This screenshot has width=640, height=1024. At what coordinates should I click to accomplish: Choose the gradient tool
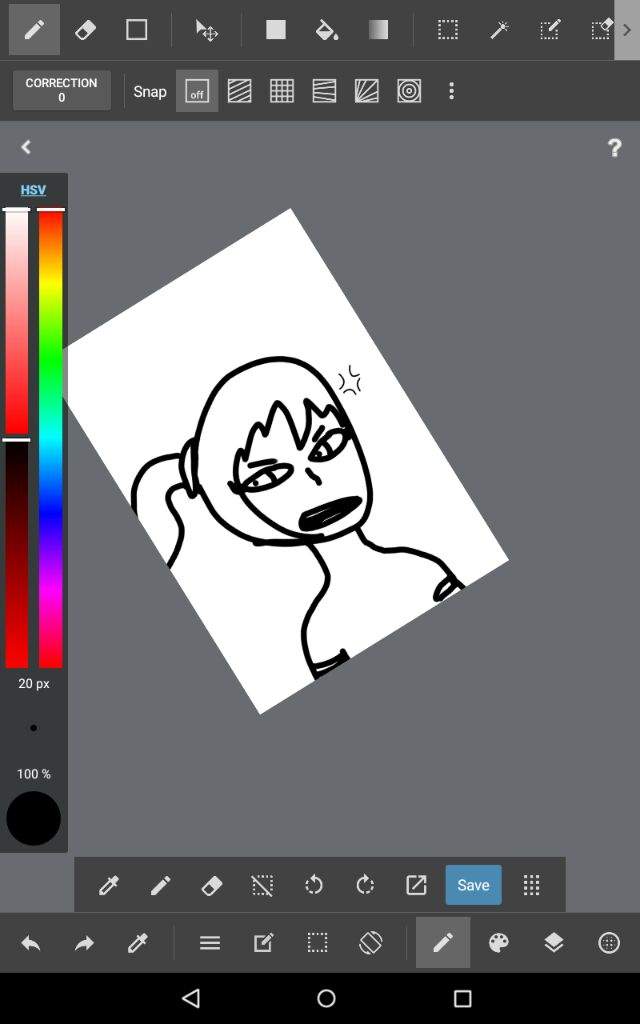(x=378, y=30)
